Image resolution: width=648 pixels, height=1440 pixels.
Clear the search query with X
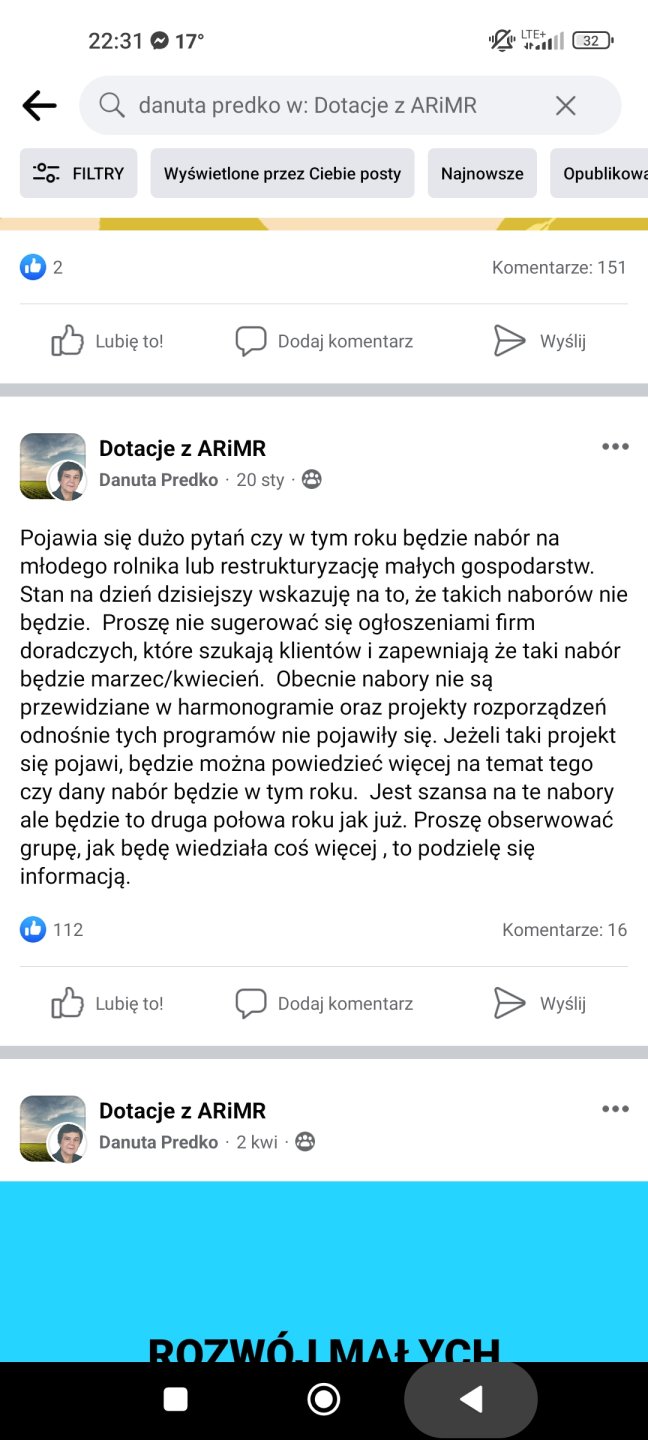click(x=565, y=105)
